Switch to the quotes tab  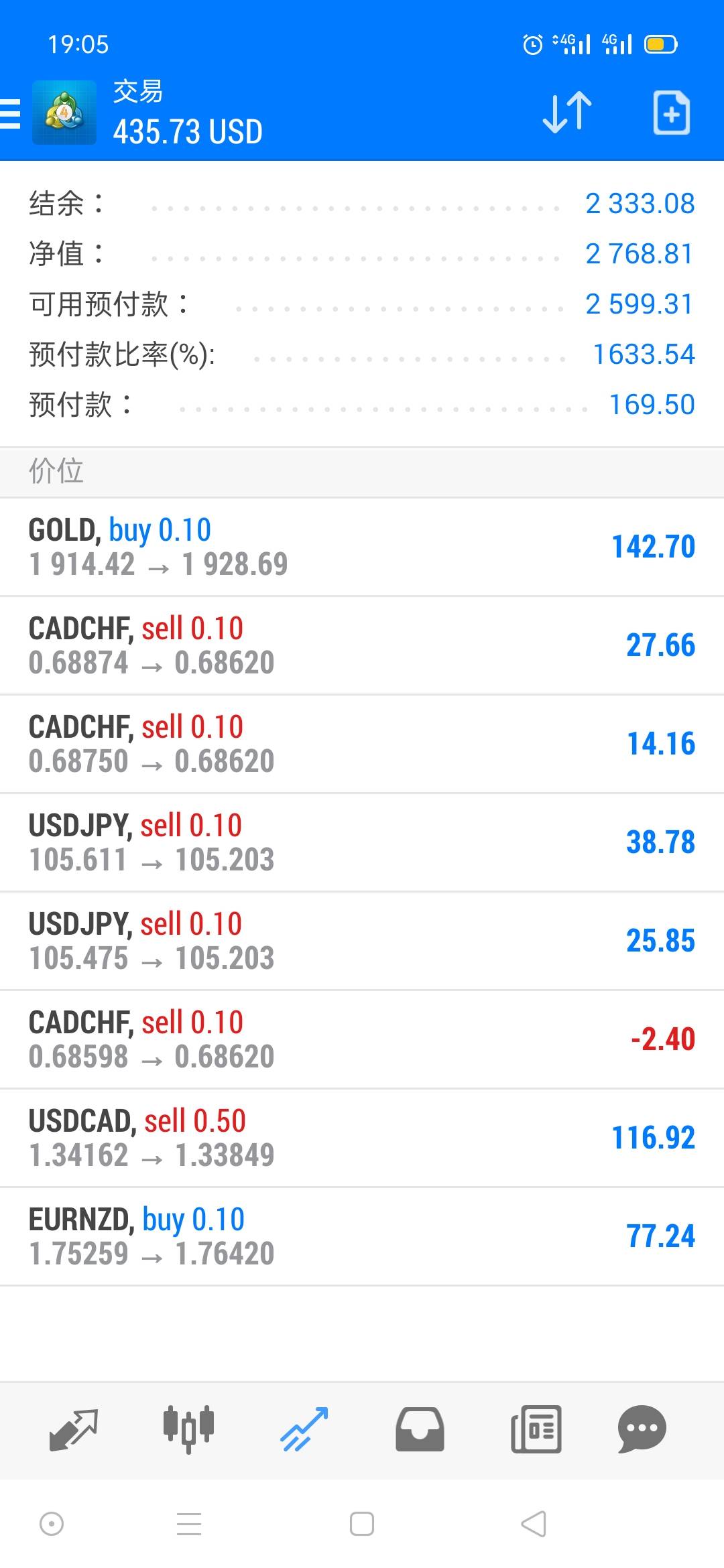tap(74, 1429)
